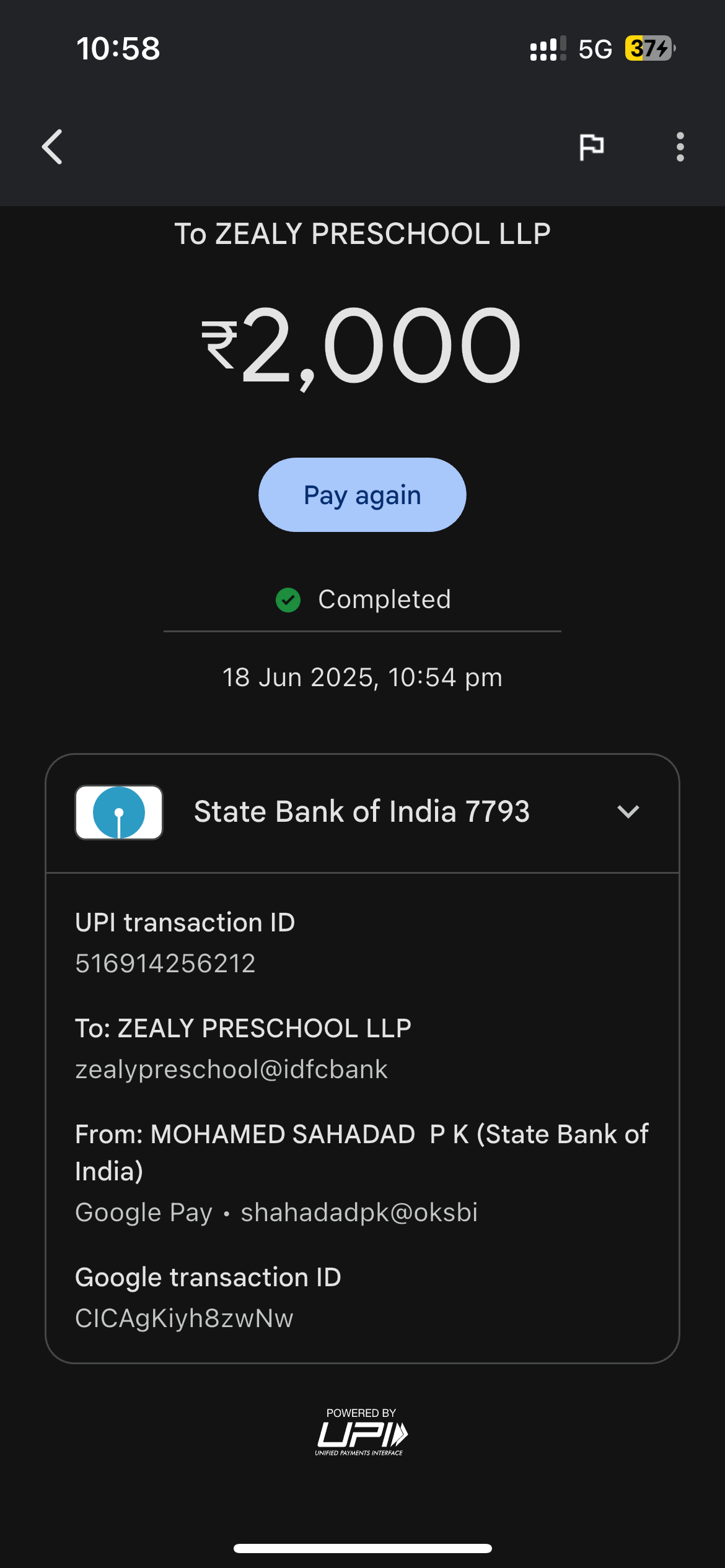Report this transaction with the flag icon
This screenshot has height=1568, width=725.
click(x=591, y=147)
